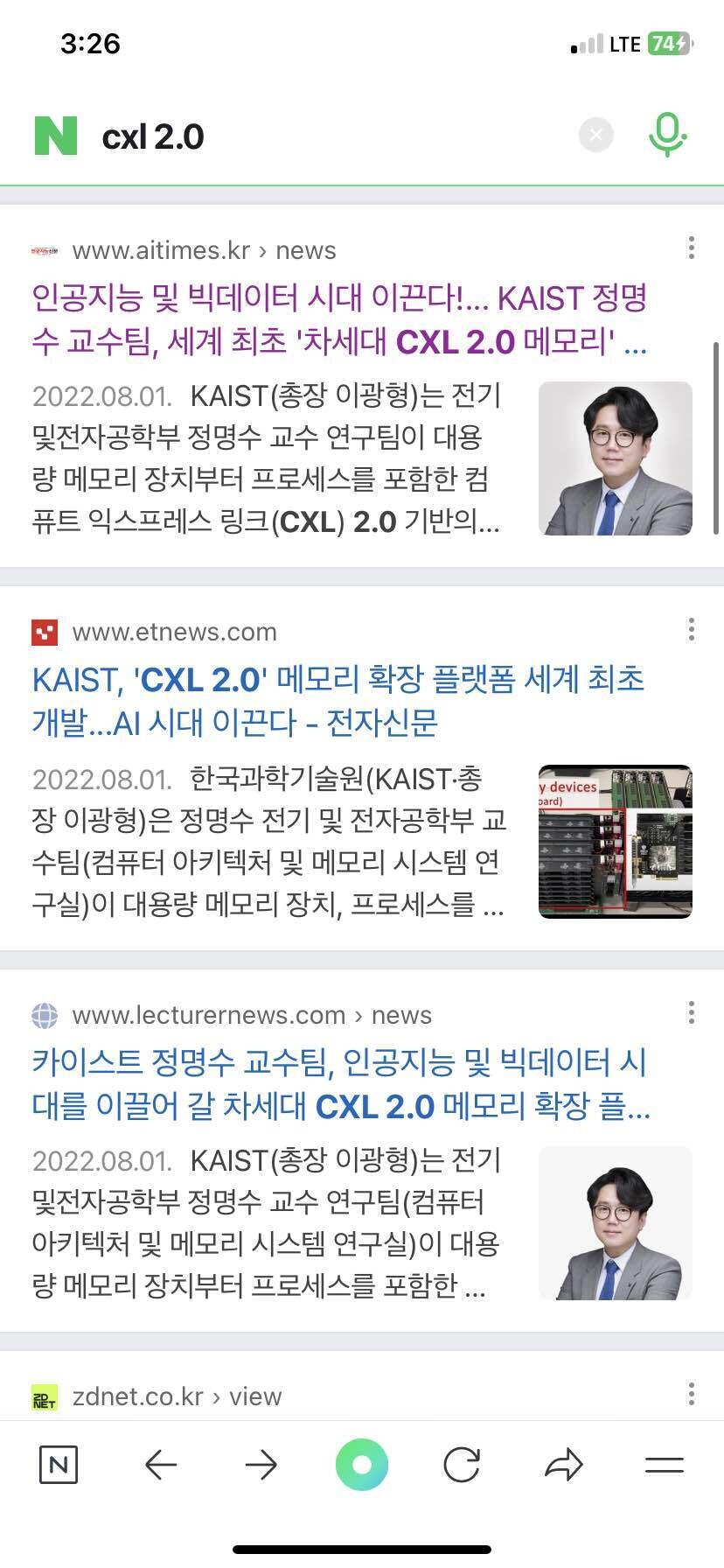This screenshot has width=724, height=1568.
Task: Tap the battery indicator showing 74
Action: tap(669, 41)
